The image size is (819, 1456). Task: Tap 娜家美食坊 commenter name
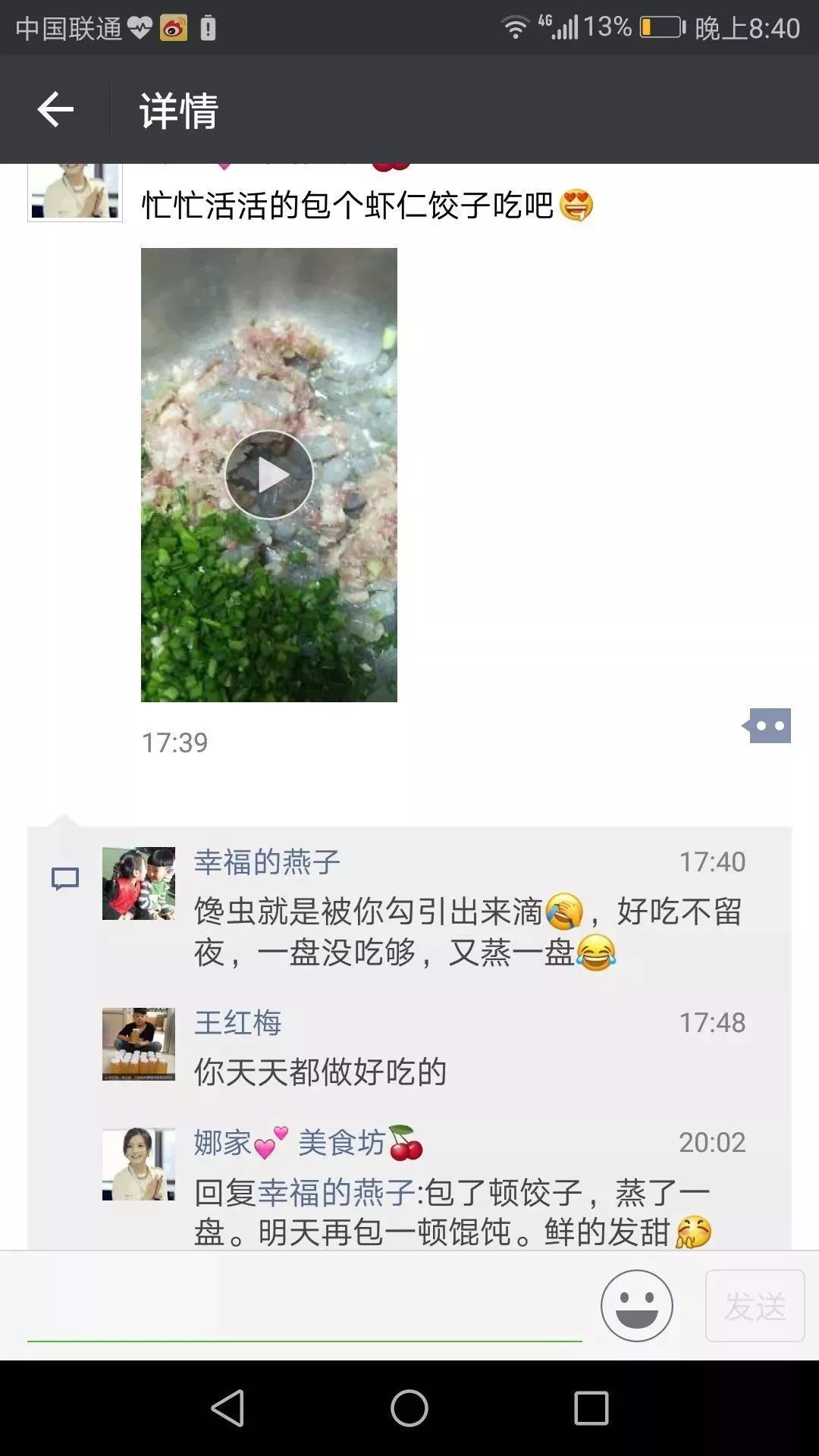307,1143
